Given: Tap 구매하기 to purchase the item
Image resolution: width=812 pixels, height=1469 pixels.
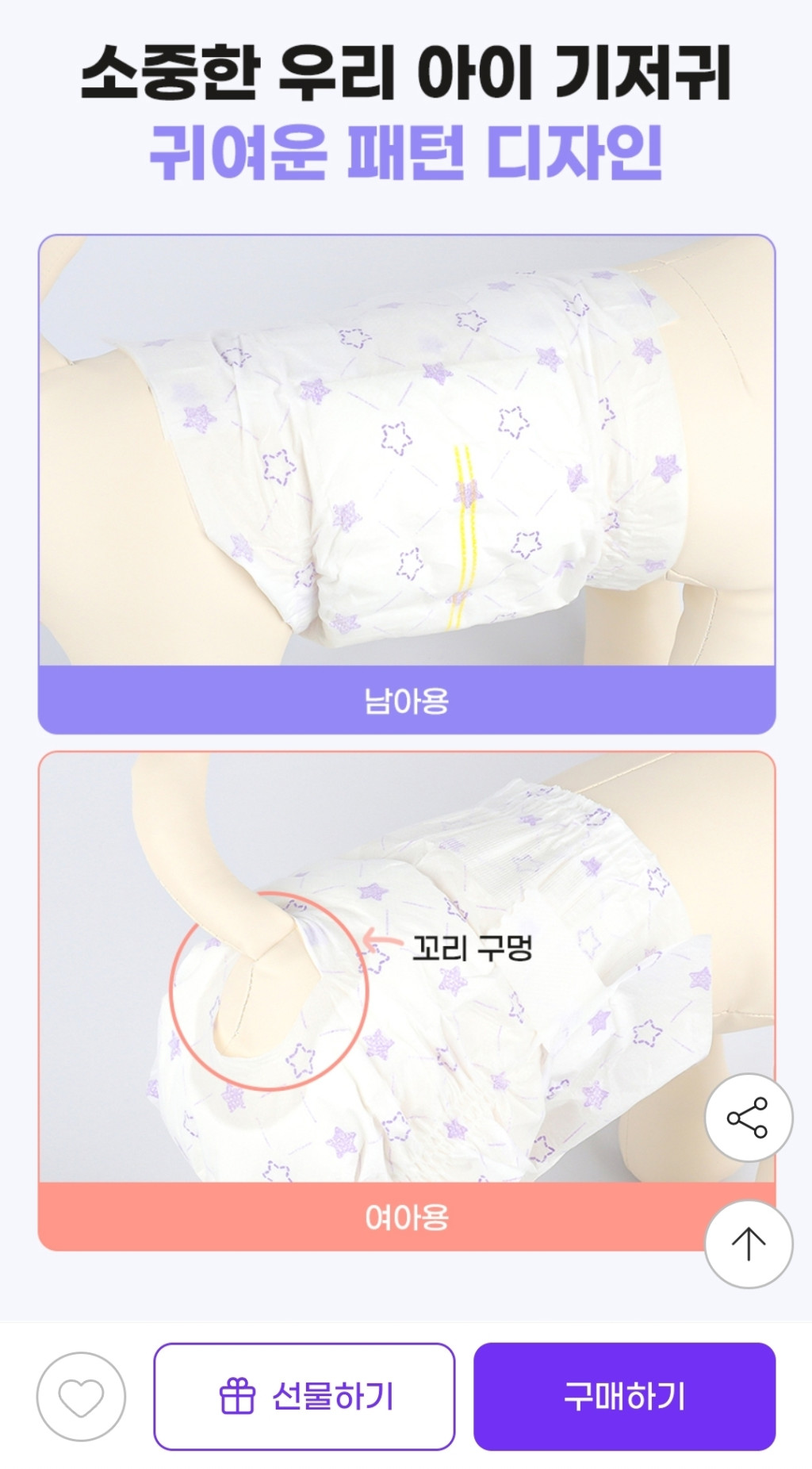Looking at the screenshot, I should pyautogui.click(x=624, y=1397).
